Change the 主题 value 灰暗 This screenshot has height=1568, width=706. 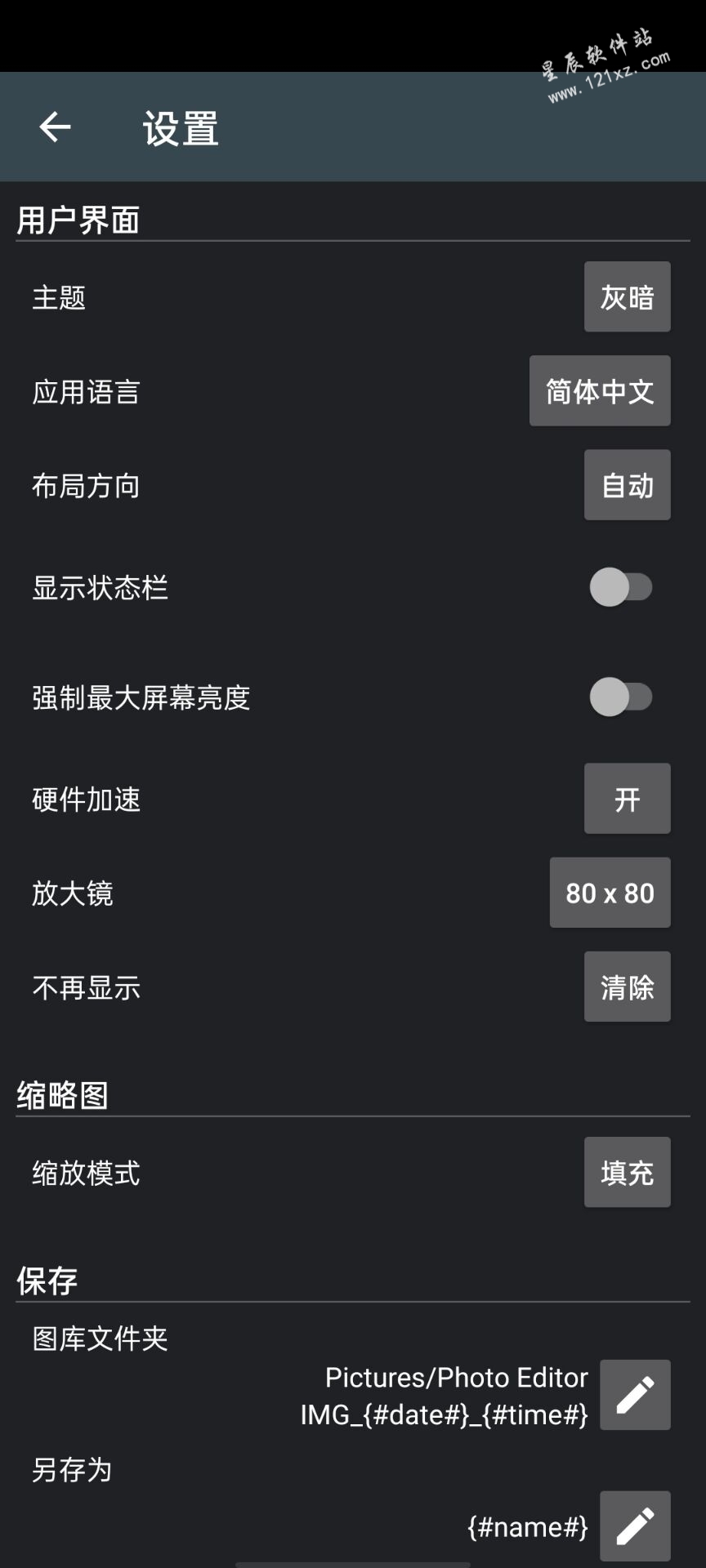(627, 296)
